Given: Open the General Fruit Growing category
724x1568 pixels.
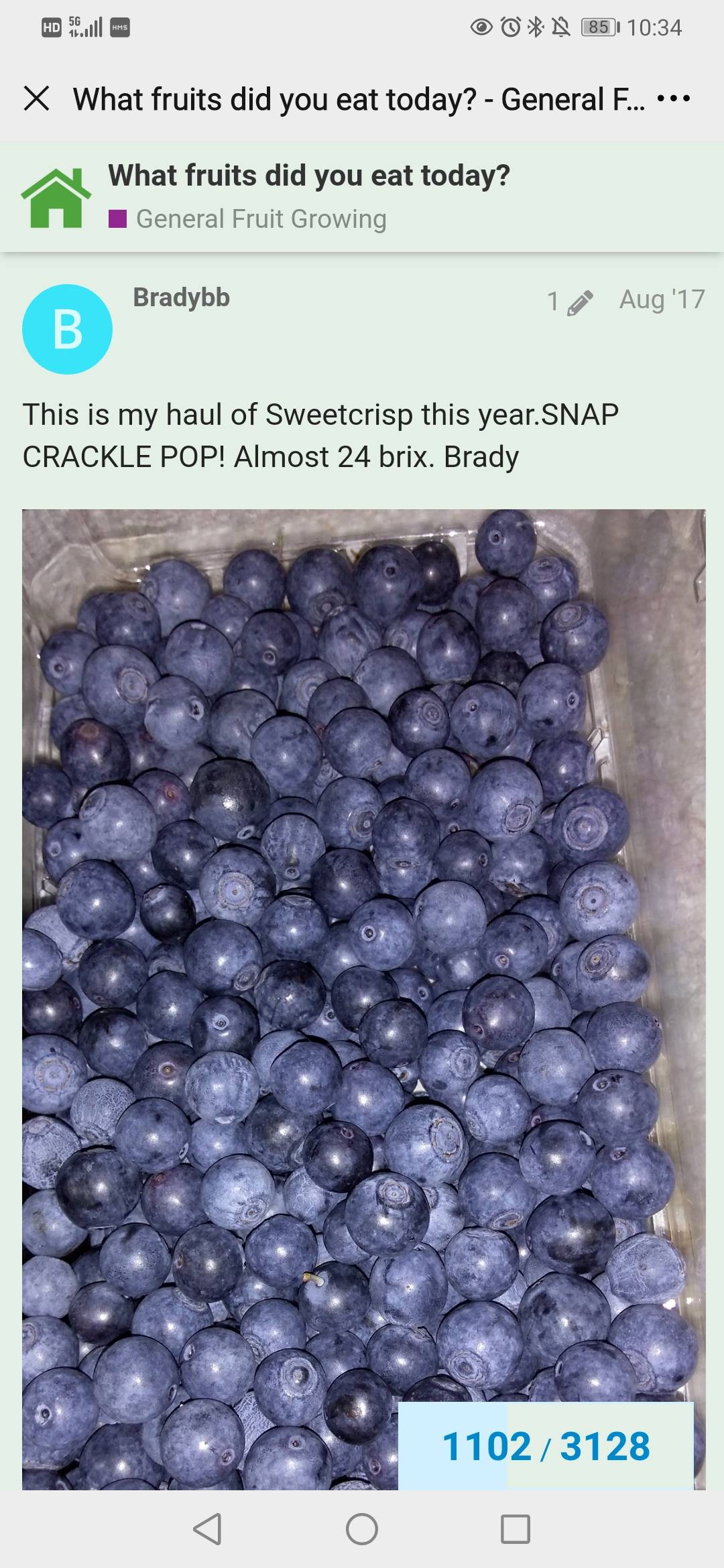Looking at the screenshot, I should [261, 219].
